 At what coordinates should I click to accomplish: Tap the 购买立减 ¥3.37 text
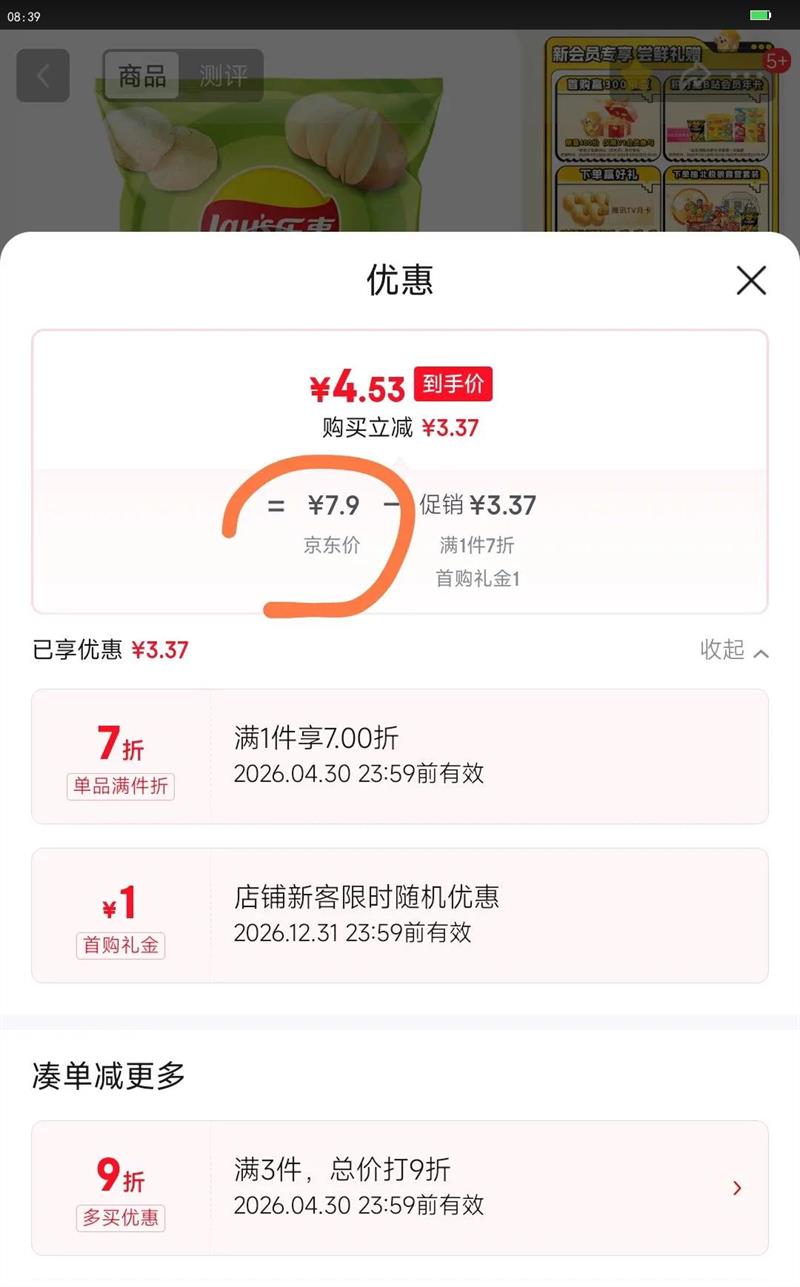point(400,427)
